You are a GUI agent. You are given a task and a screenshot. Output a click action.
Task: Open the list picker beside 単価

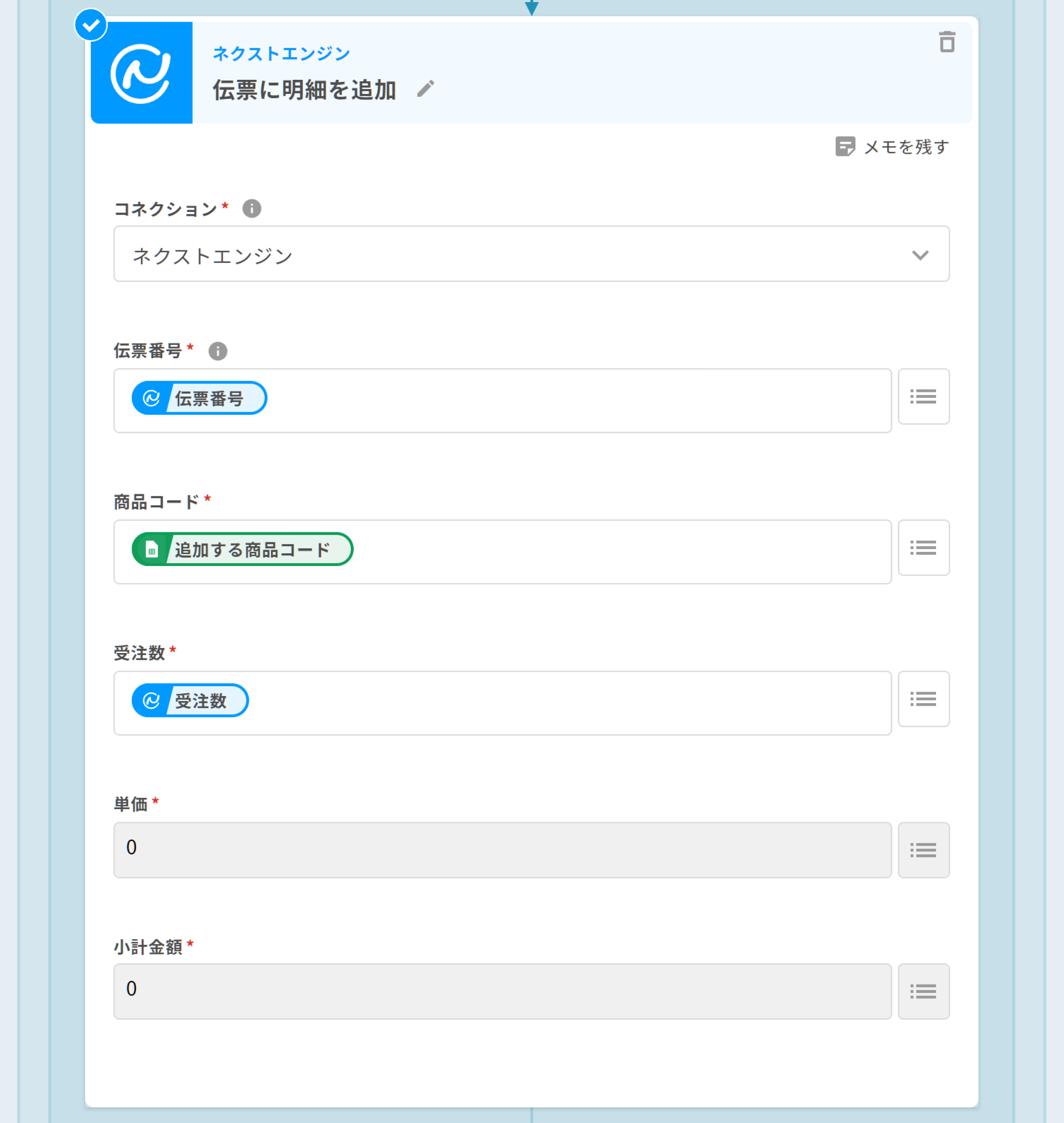(924, 850)
